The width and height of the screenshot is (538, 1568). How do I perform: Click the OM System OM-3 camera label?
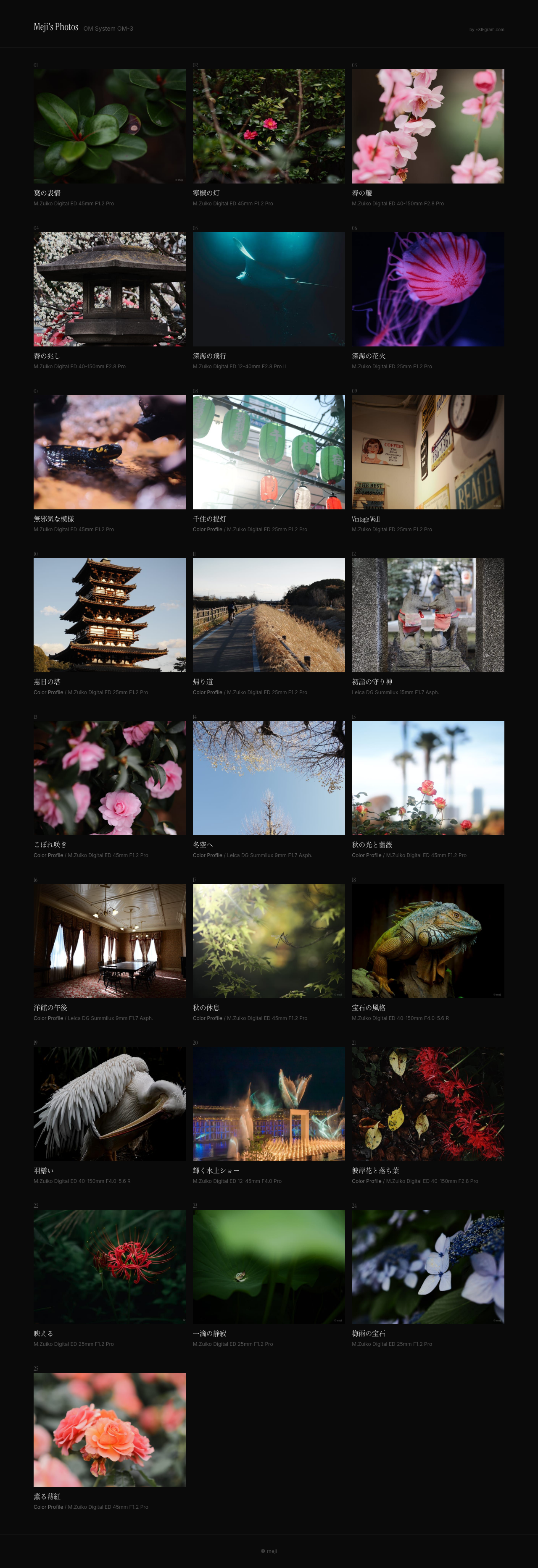[110, 28]
